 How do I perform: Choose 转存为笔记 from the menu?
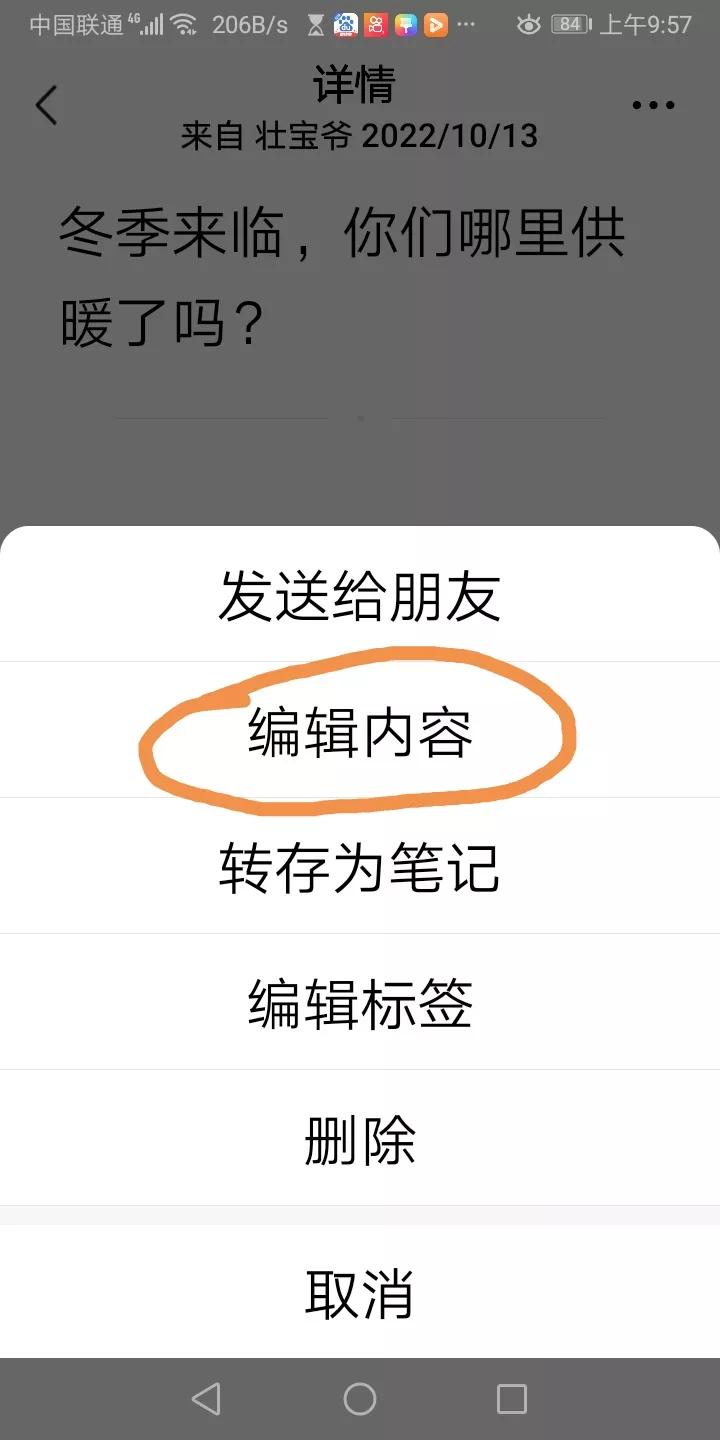click(x=359, y=866)
